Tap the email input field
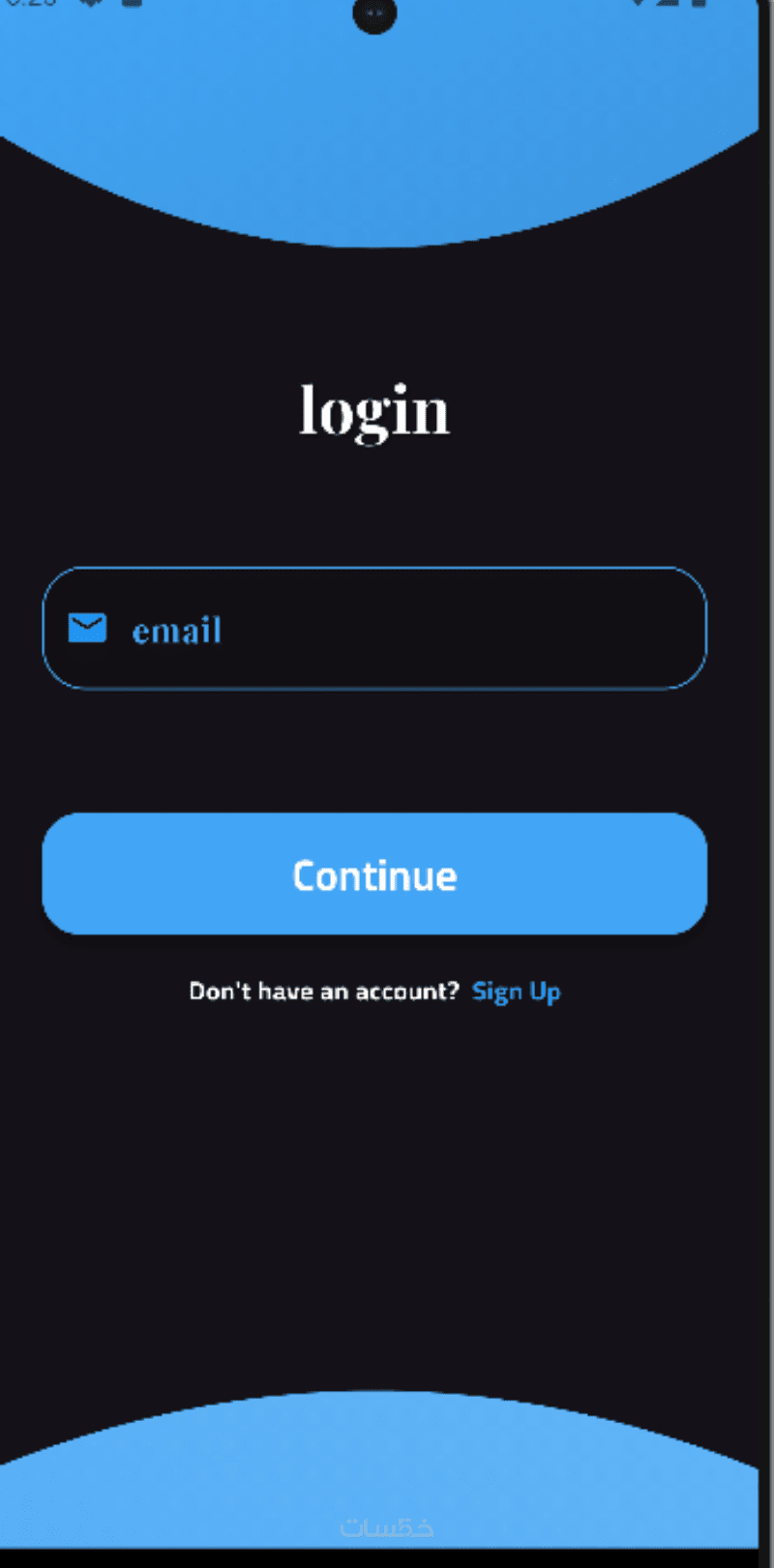This screenshot has width=774, height=1568. click(374, 629)
